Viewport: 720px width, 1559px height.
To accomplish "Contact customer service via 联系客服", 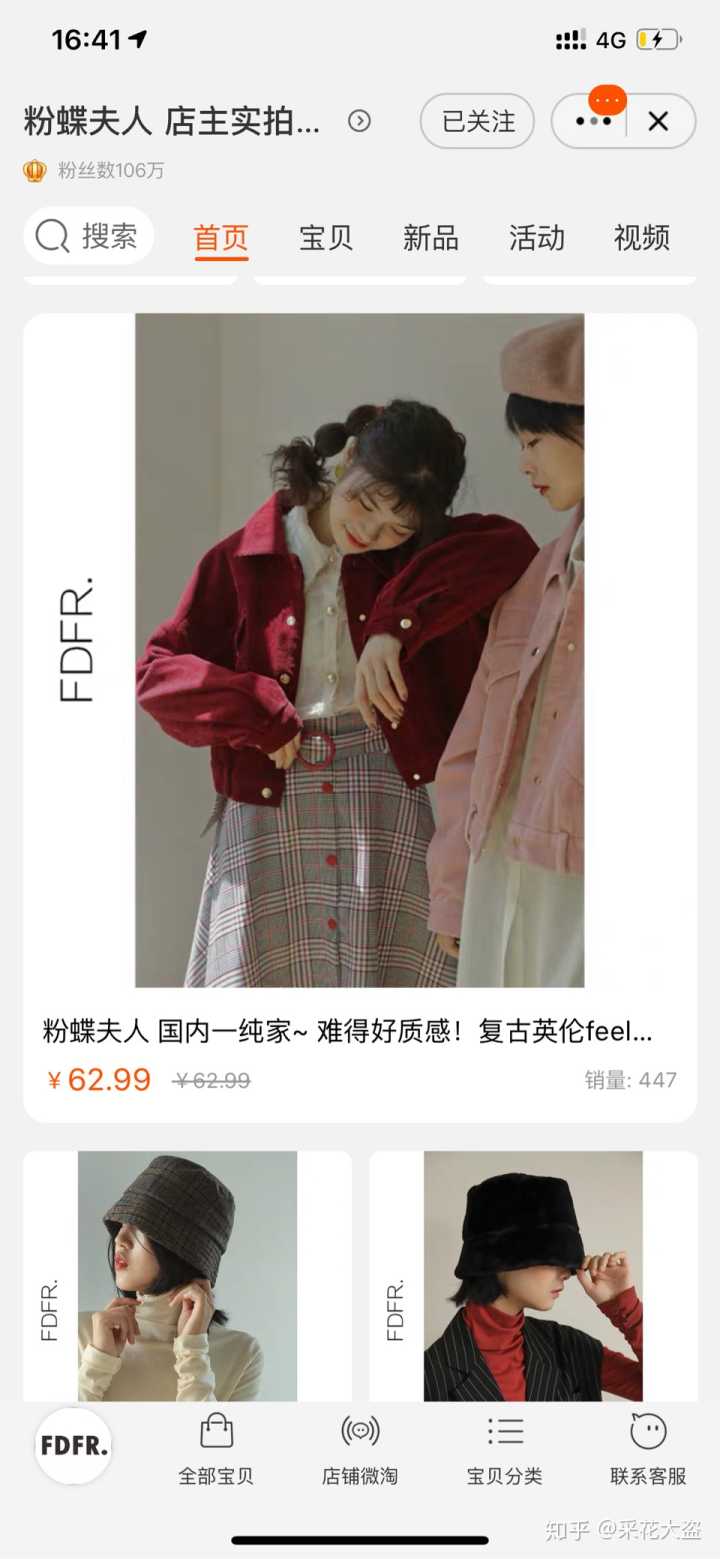I will pos(648,1450).
